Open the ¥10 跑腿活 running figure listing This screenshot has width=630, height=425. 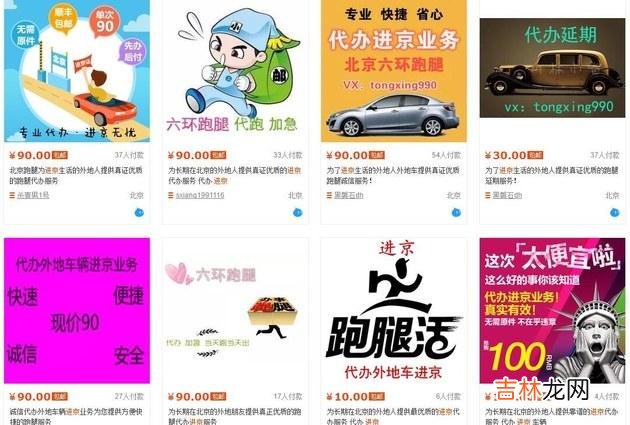(x=394, y=310)
